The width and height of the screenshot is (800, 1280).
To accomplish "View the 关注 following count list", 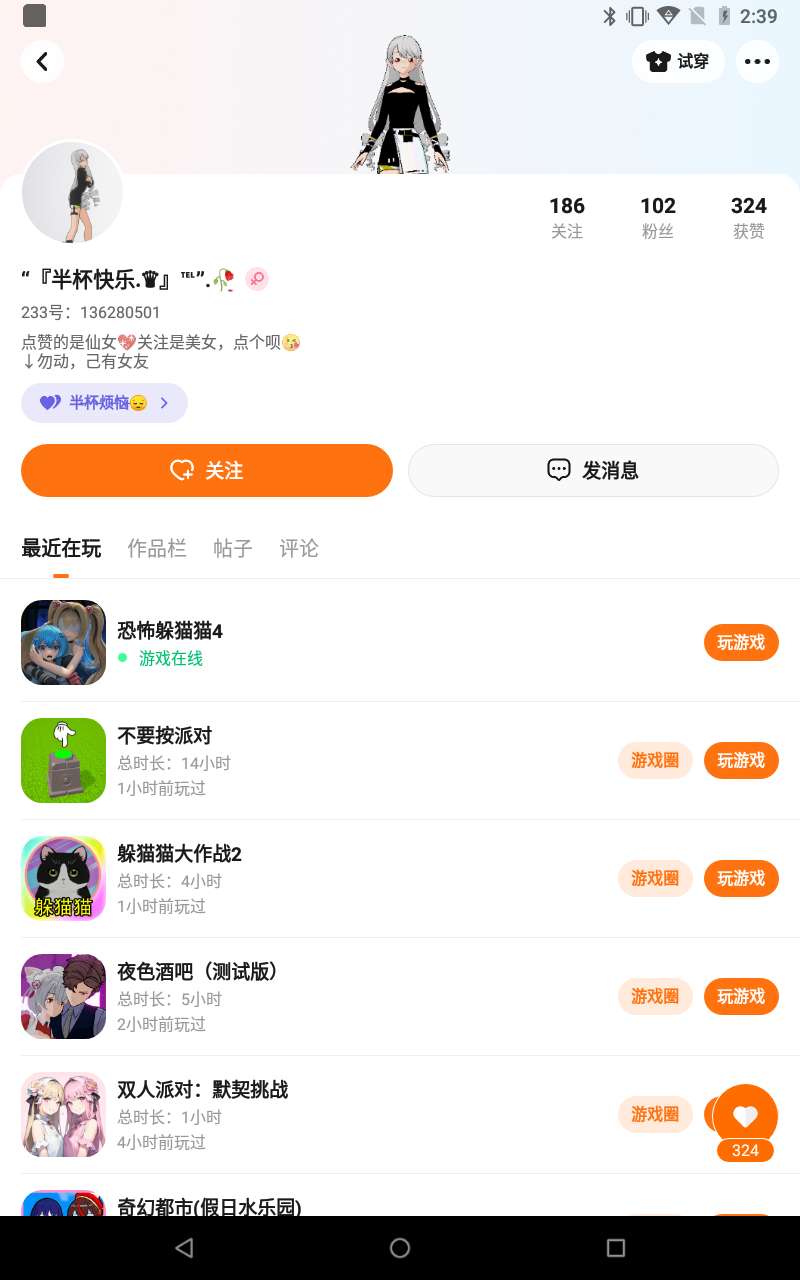I will [x=567, y=217].
